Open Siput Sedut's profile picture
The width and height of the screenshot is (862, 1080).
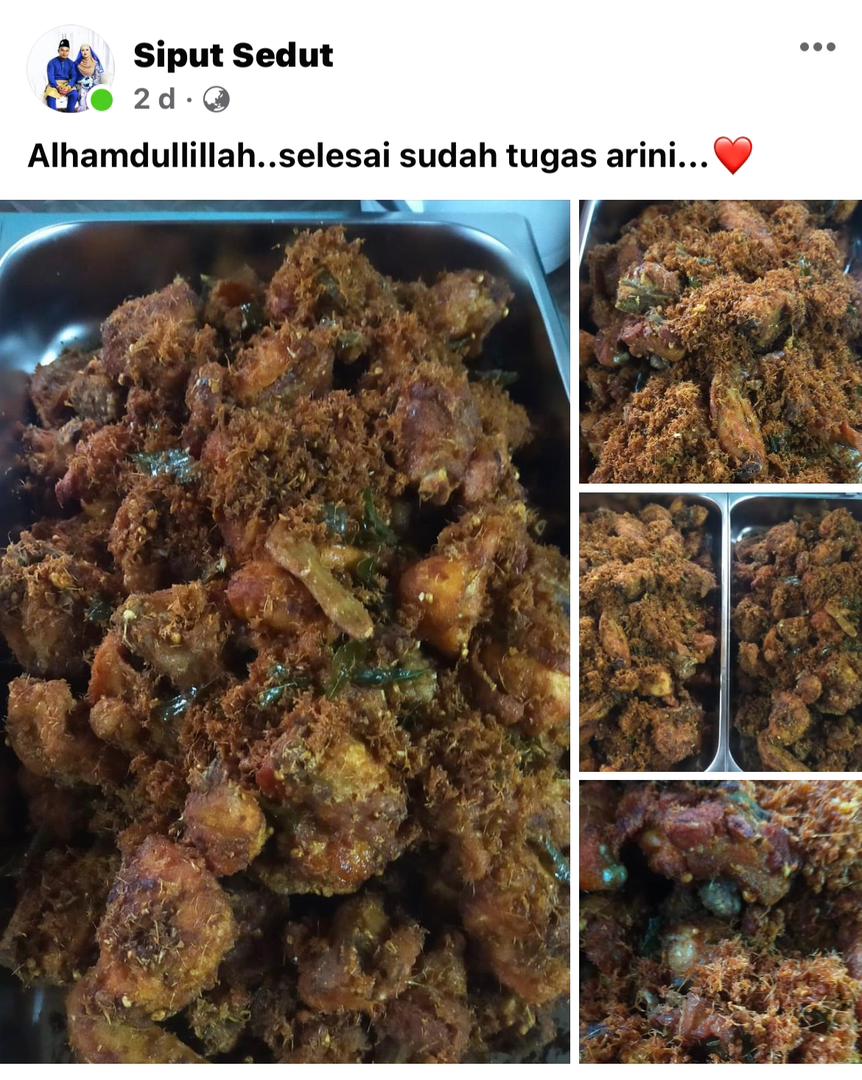click(x=70, y=68)
